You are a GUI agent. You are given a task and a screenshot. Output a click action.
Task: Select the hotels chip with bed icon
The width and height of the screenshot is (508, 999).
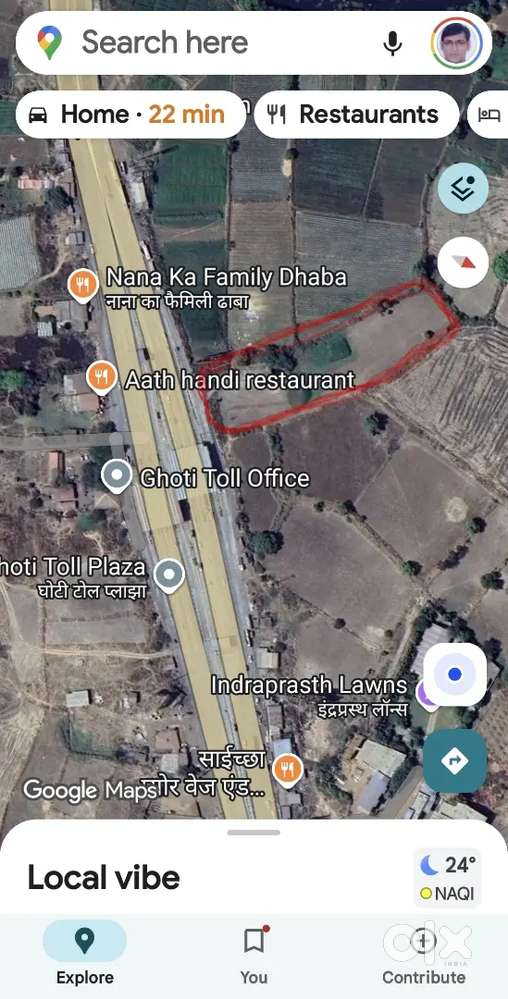click(x=488, y=115)
